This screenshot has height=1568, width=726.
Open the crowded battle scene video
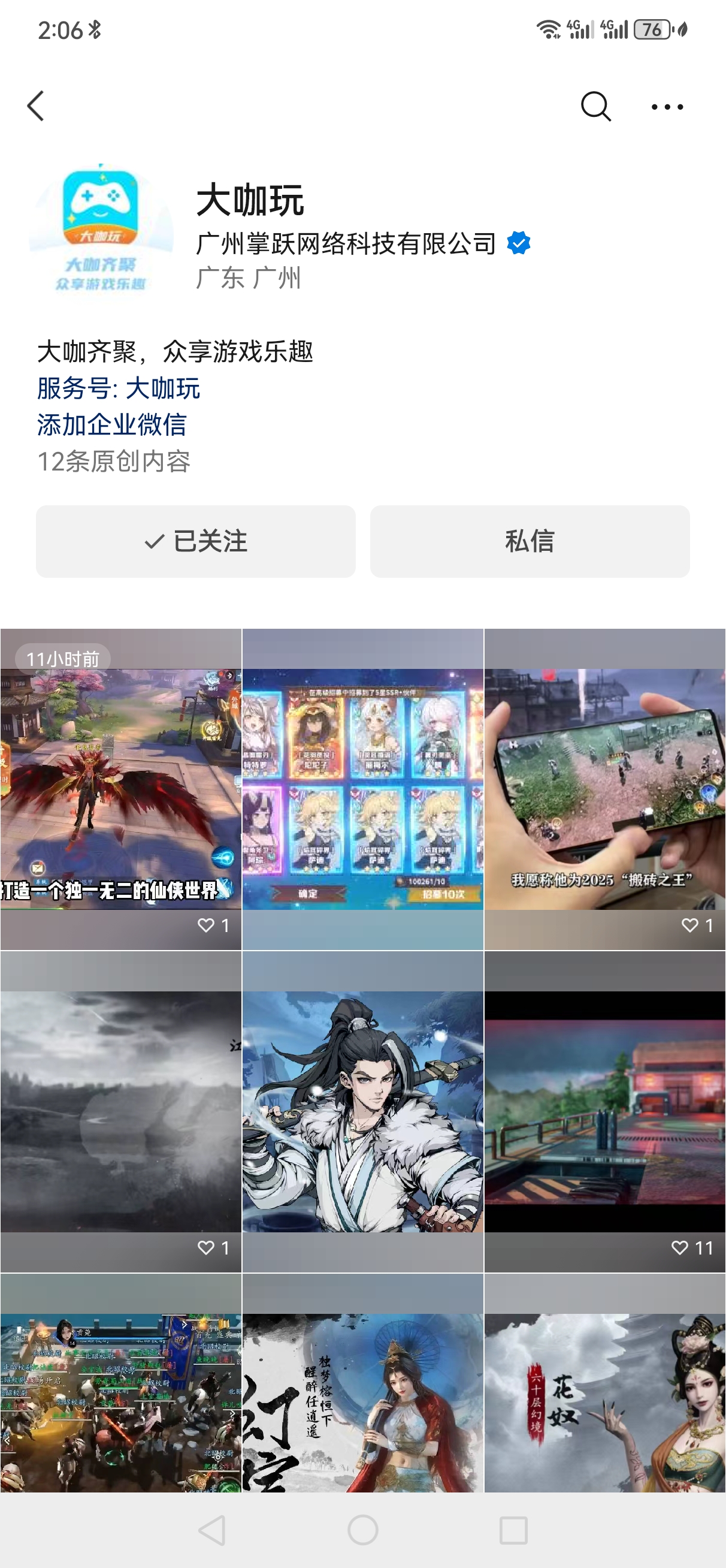pyautogui.click(x=120, y=1400)
